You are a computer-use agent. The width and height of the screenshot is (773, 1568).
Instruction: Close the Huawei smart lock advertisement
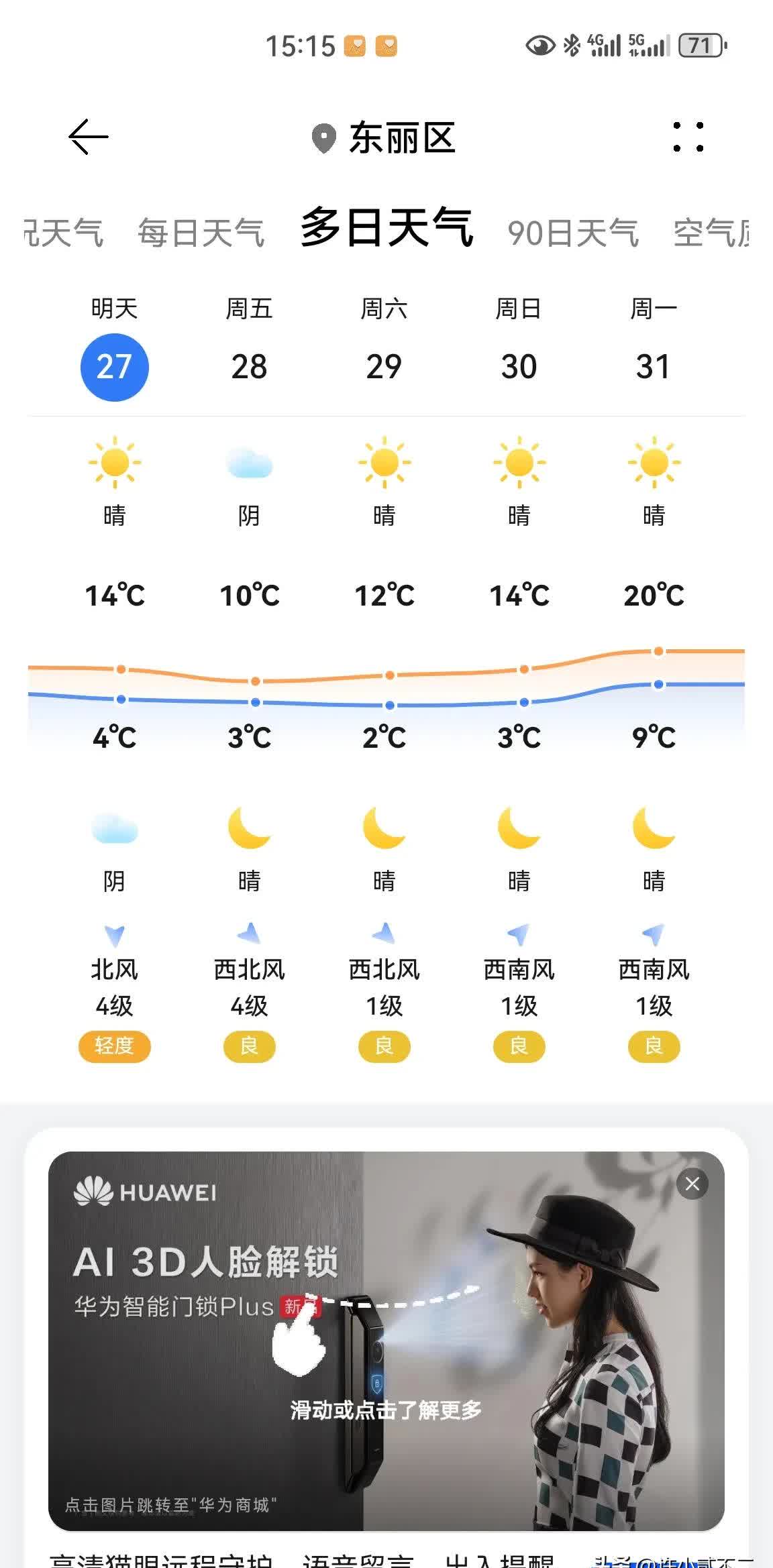pyautogui.click(x=692, y=1184)
